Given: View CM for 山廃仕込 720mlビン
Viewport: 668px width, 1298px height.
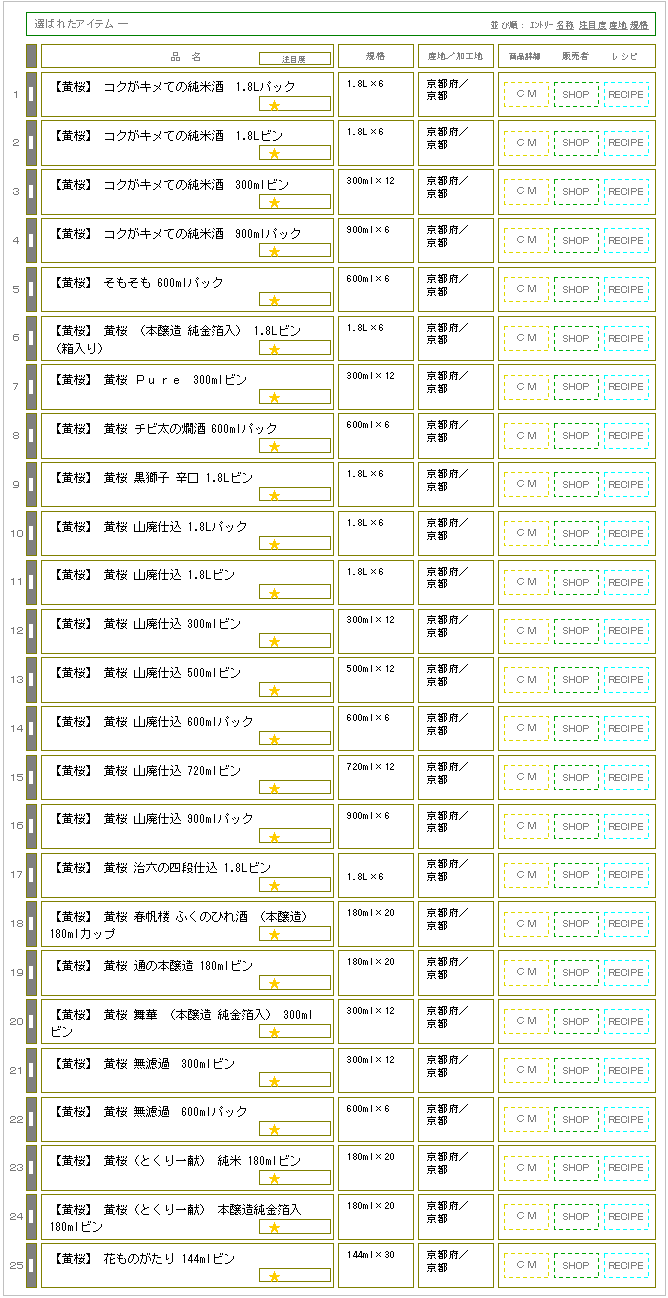Looking at the screenshot, I should [526, 778].
